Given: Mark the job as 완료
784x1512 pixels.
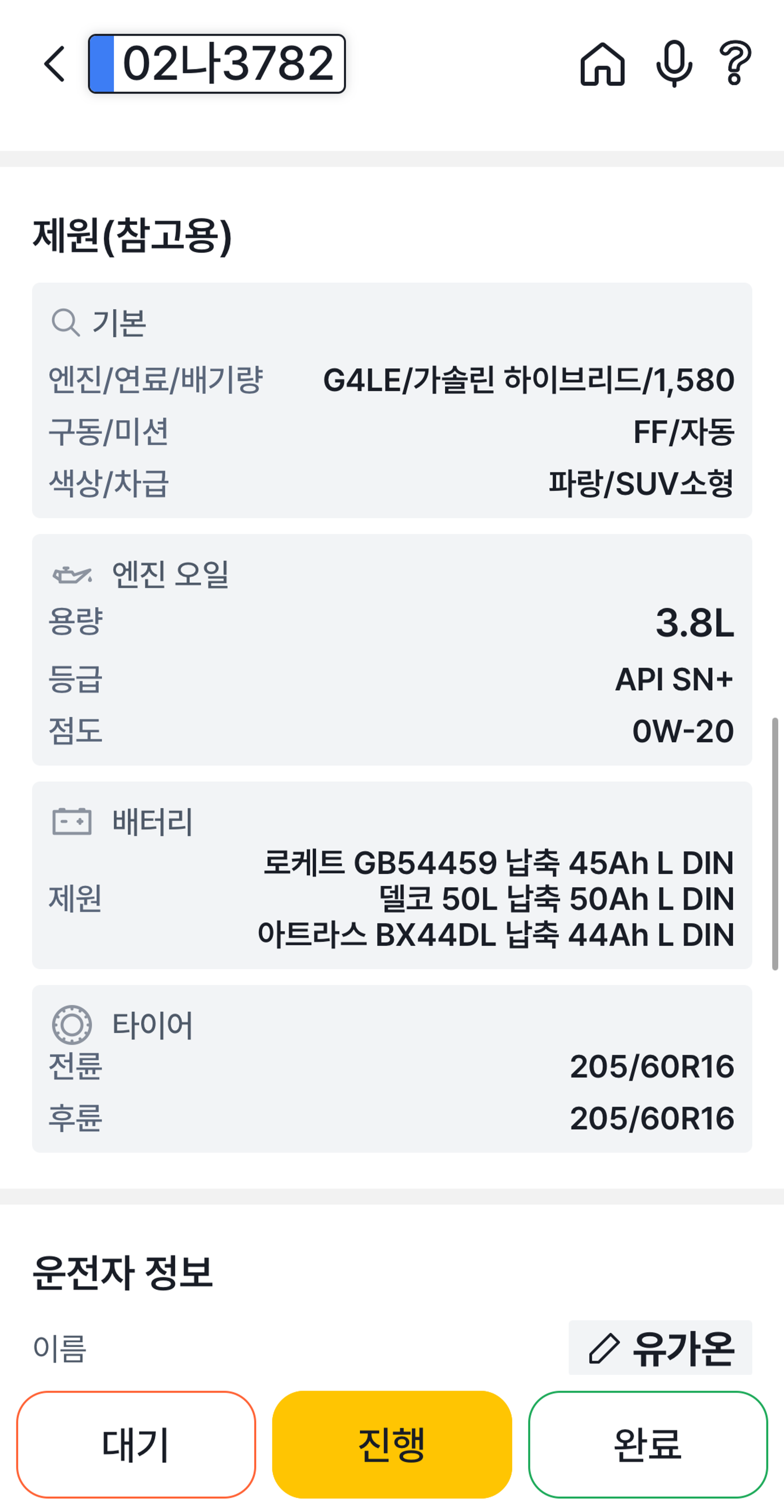Looking at the screenshot, I should point(647,1444).
